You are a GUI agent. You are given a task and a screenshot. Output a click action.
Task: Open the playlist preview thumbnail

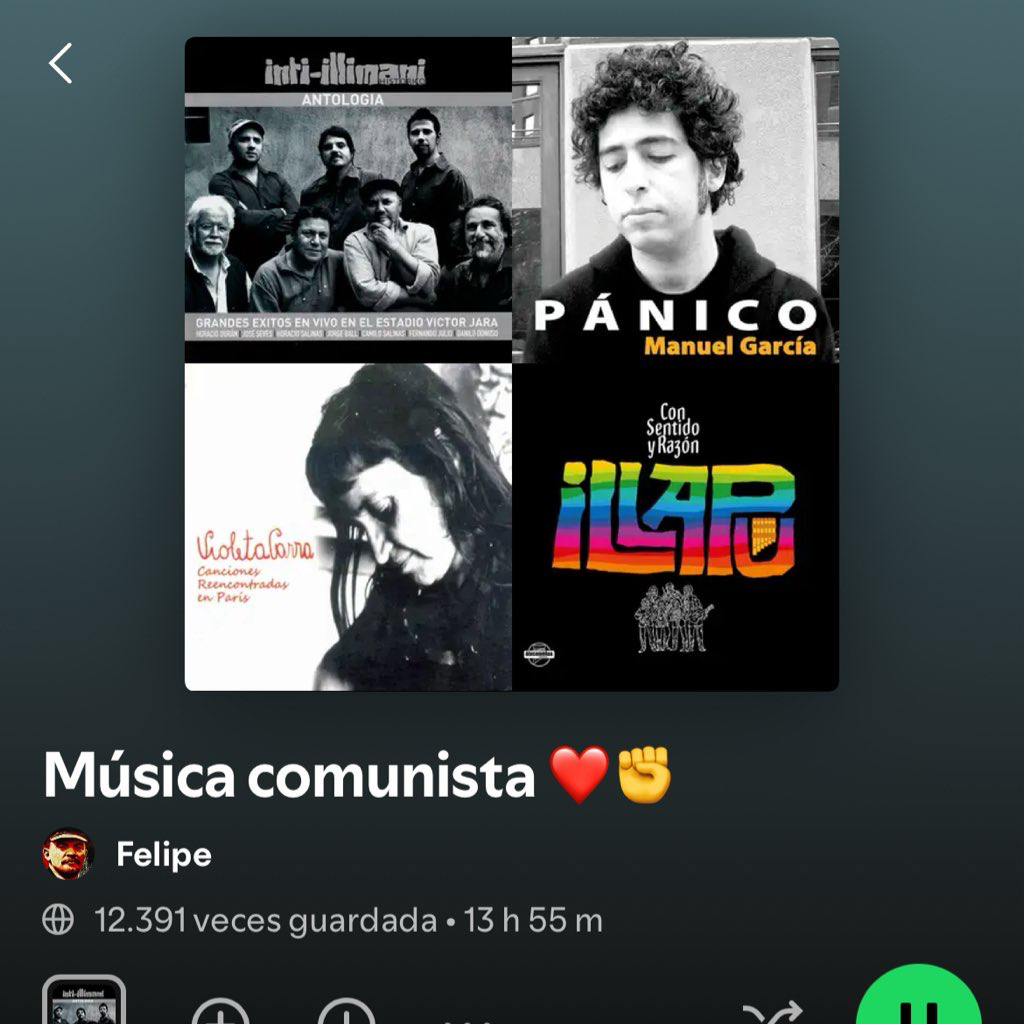click(84, 1002)
